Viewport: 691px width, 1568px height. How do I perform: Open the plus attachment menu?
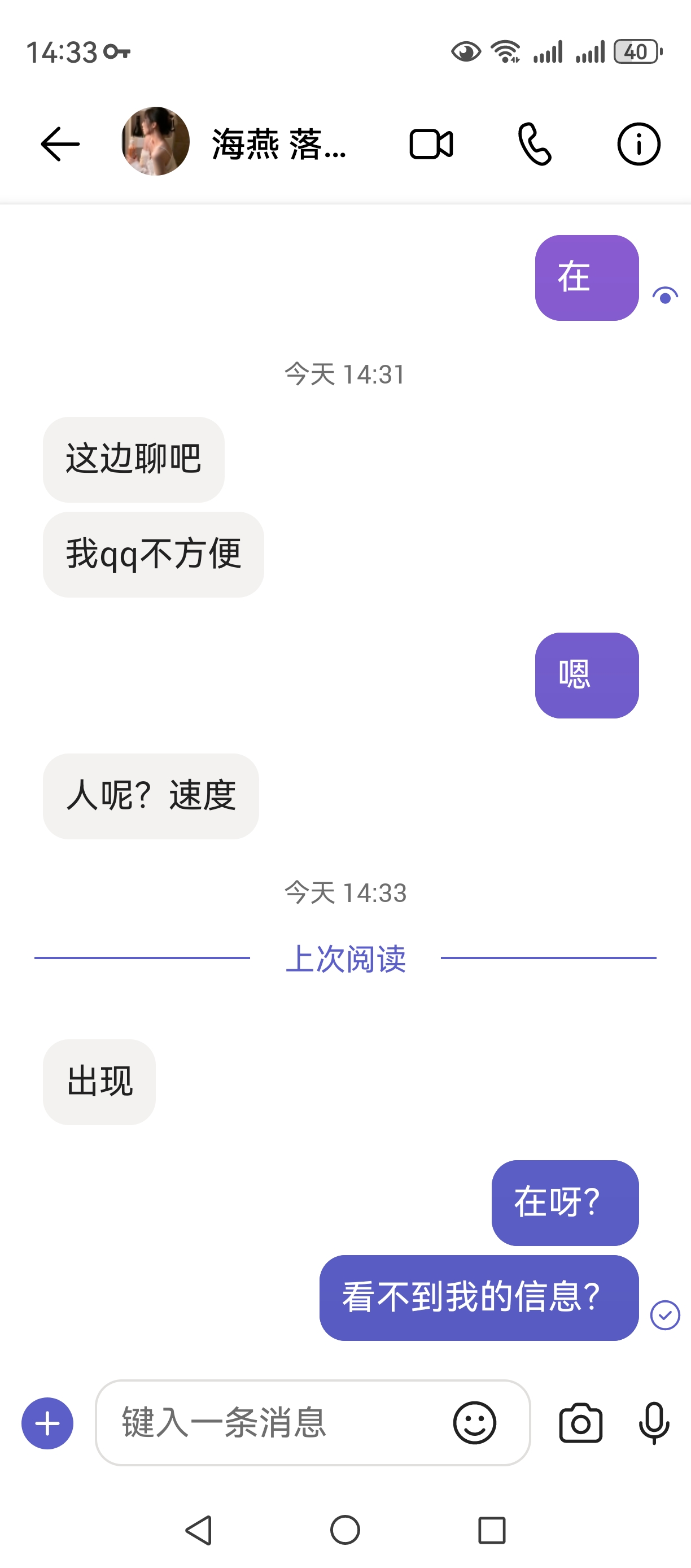pos(47,1423)
